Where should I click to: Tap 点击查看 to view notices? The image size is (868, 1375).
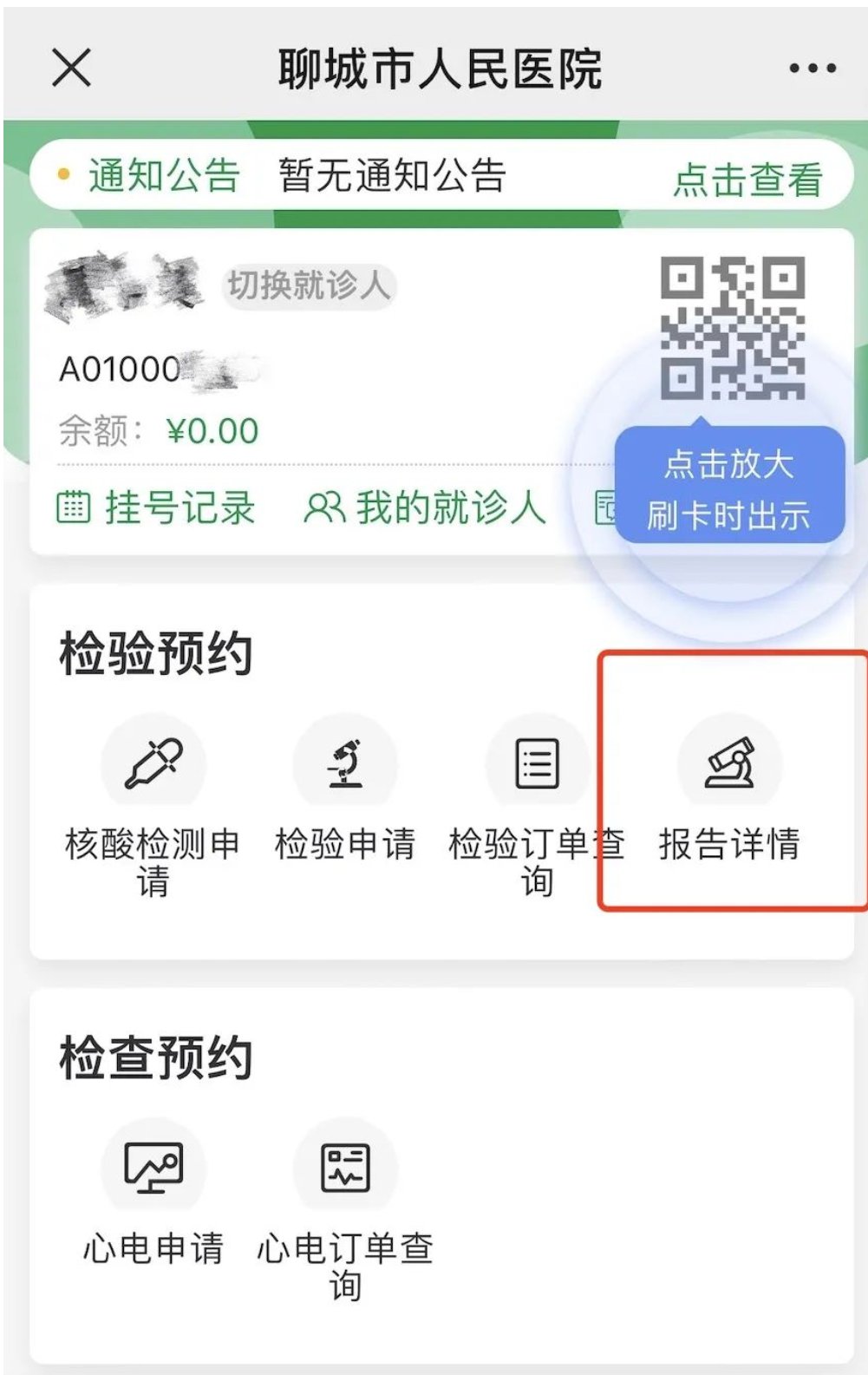747,180
